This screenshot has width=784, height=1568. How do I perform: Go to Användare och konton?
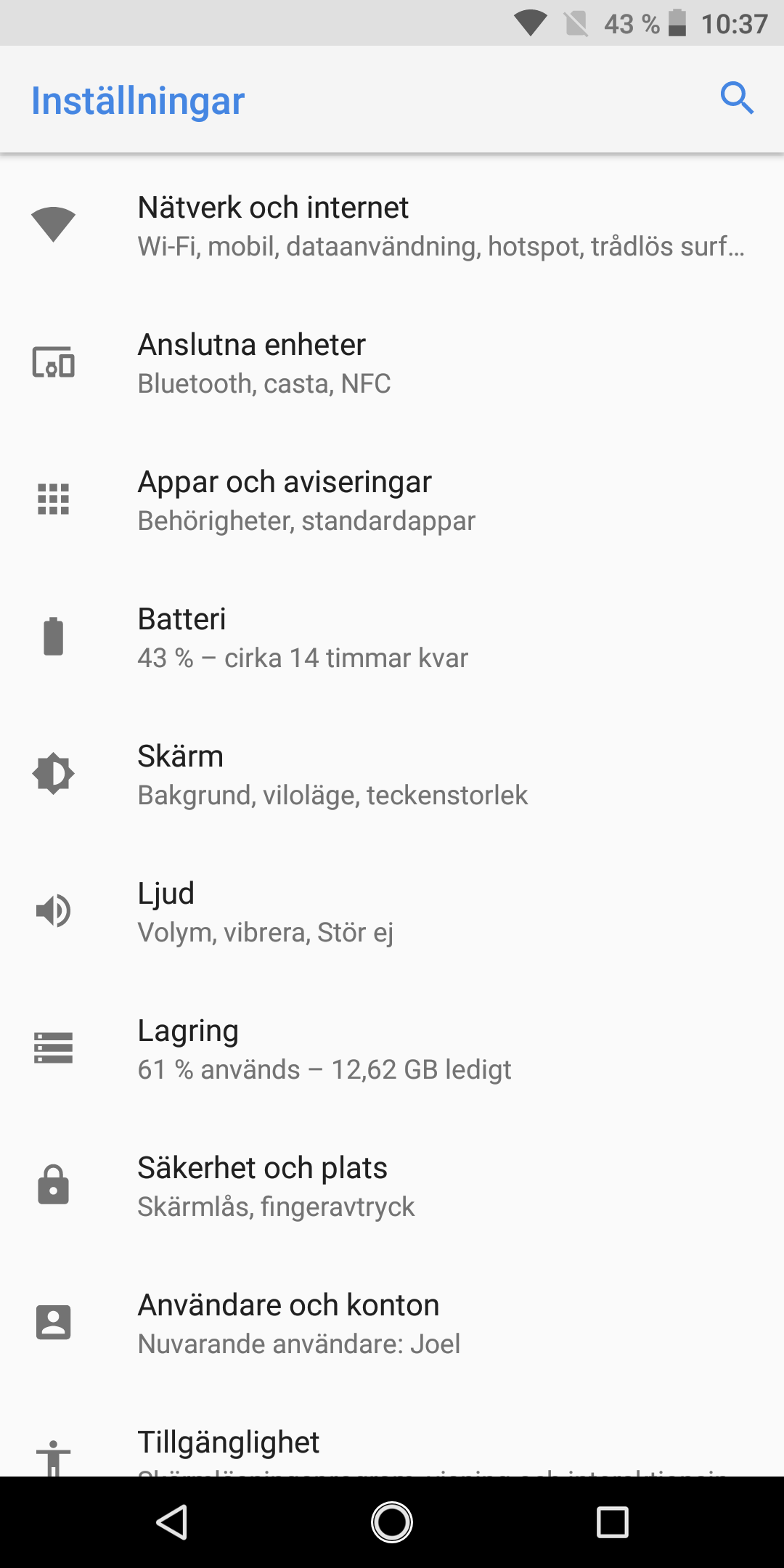(x=392, y=1323)
